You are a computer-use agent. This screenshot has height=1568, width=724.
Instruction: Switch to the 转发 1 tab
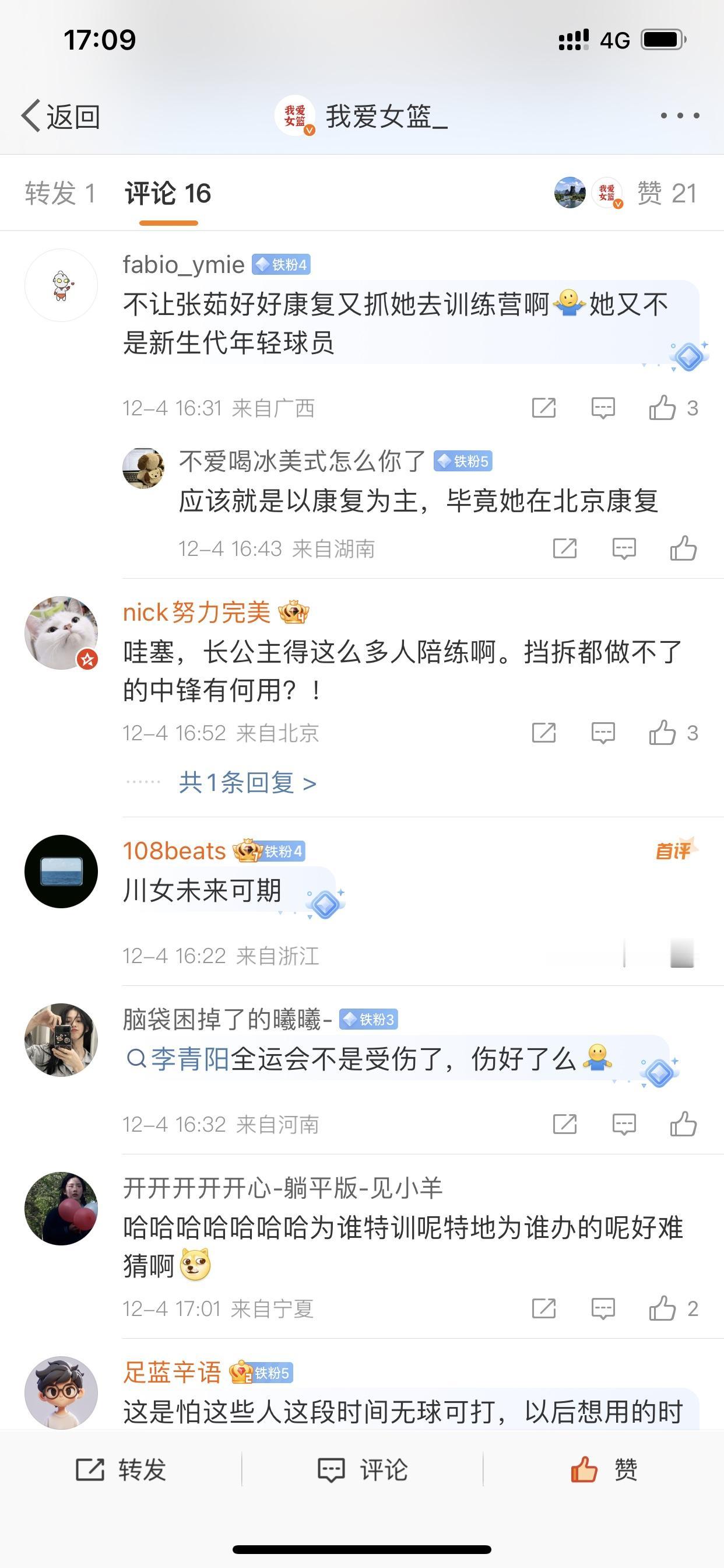click(59, 194)
